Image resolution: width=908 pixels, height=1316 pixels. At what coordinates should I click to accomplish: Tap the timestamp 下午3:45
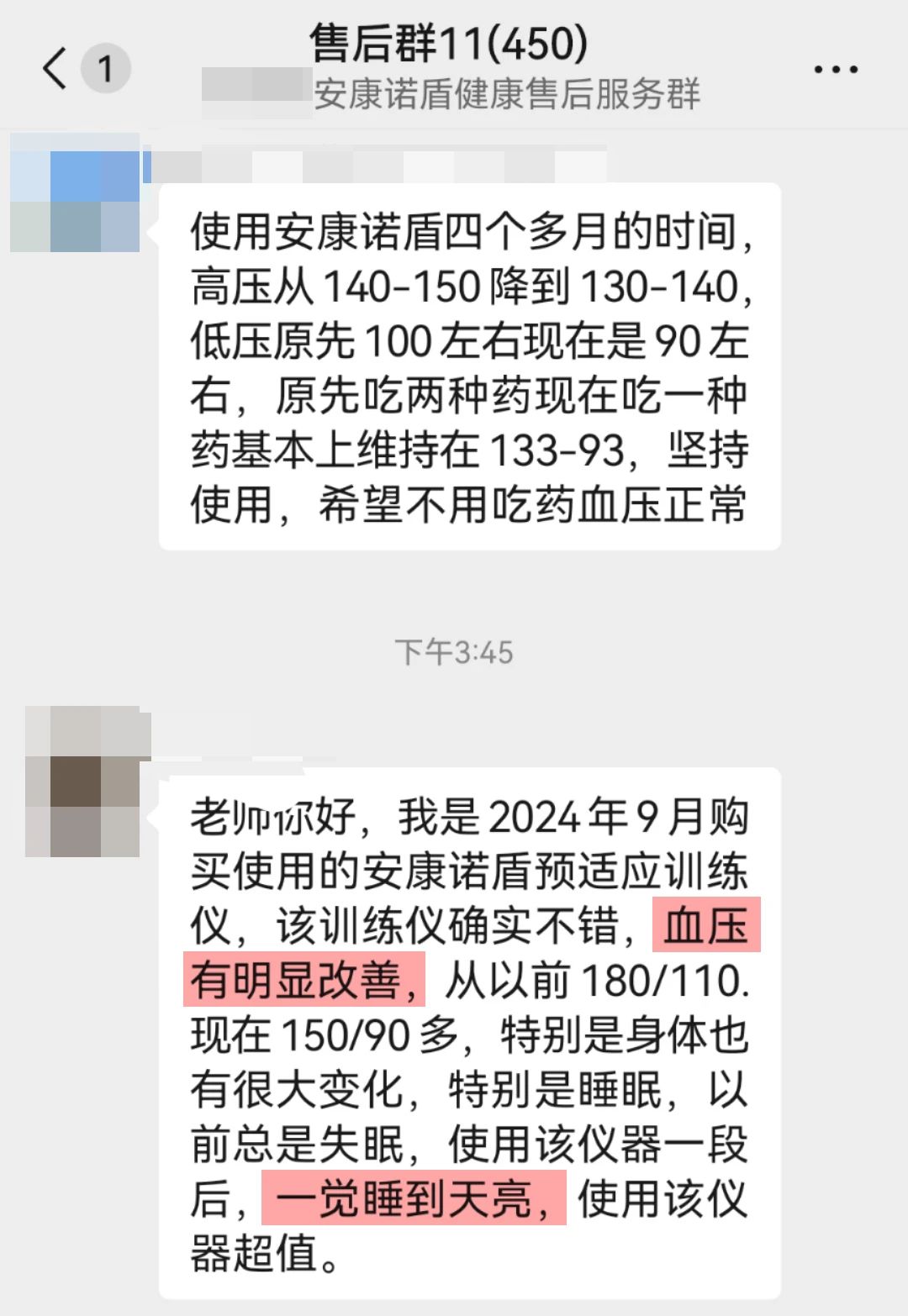click(454, 647)
